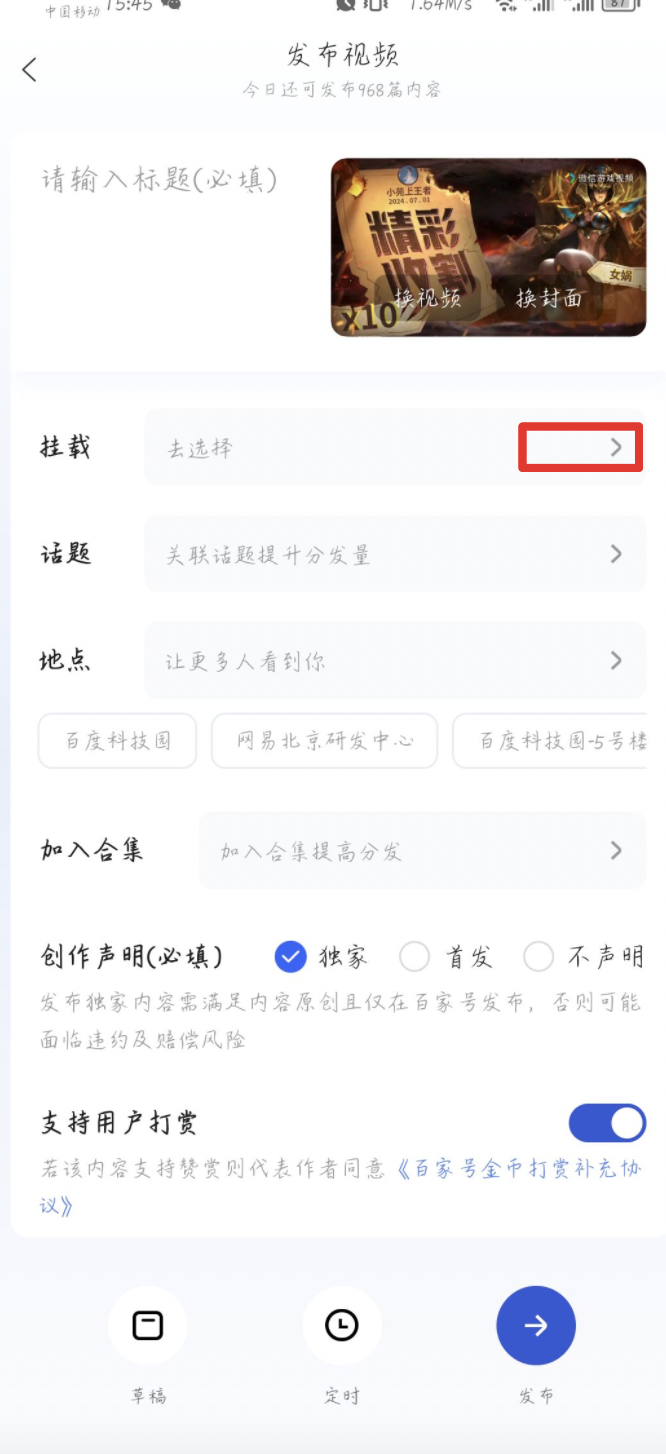Screen dimensions: 666x1454
Task: Open the 地点 location row
Action: point(394,661)
